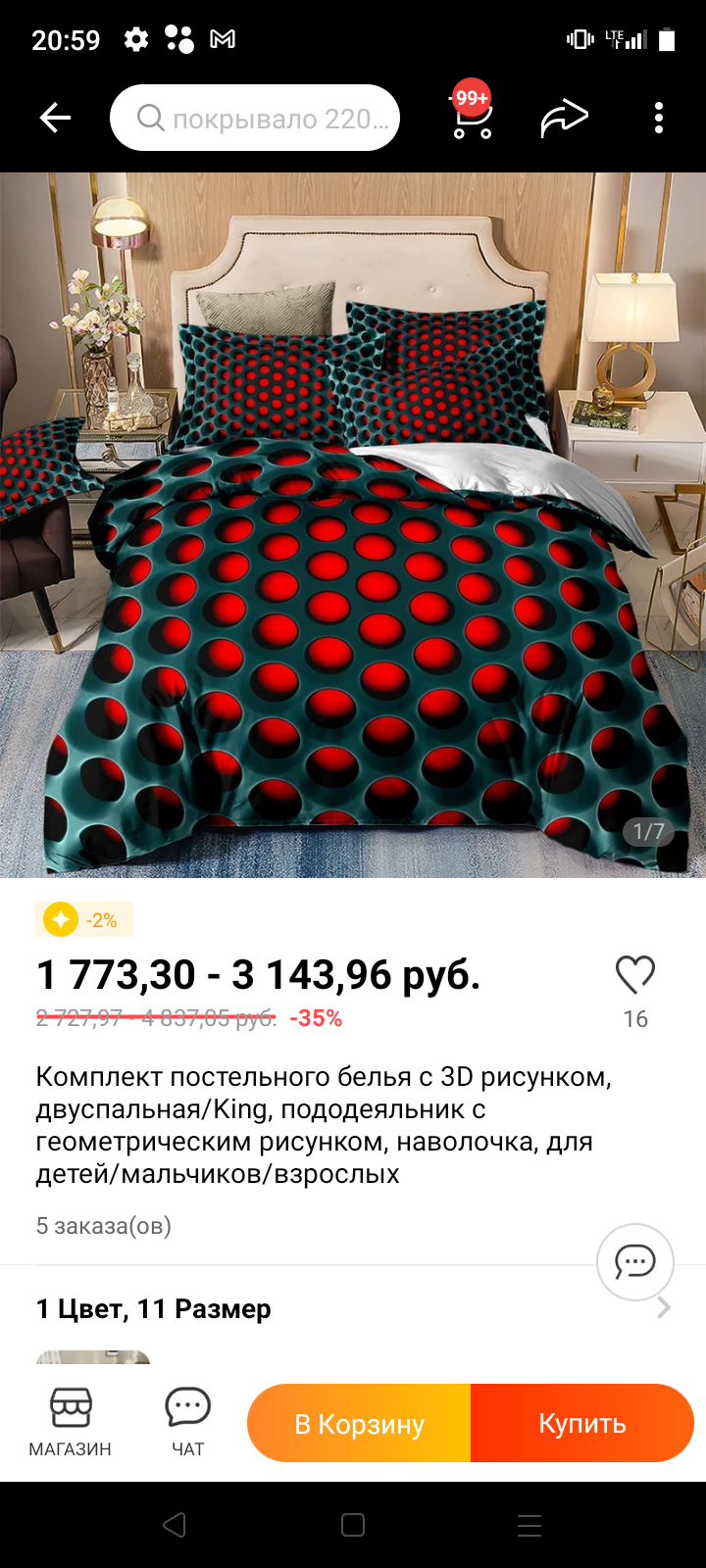Visit the seller's МАГАЗИН

tap(71, 1423)
